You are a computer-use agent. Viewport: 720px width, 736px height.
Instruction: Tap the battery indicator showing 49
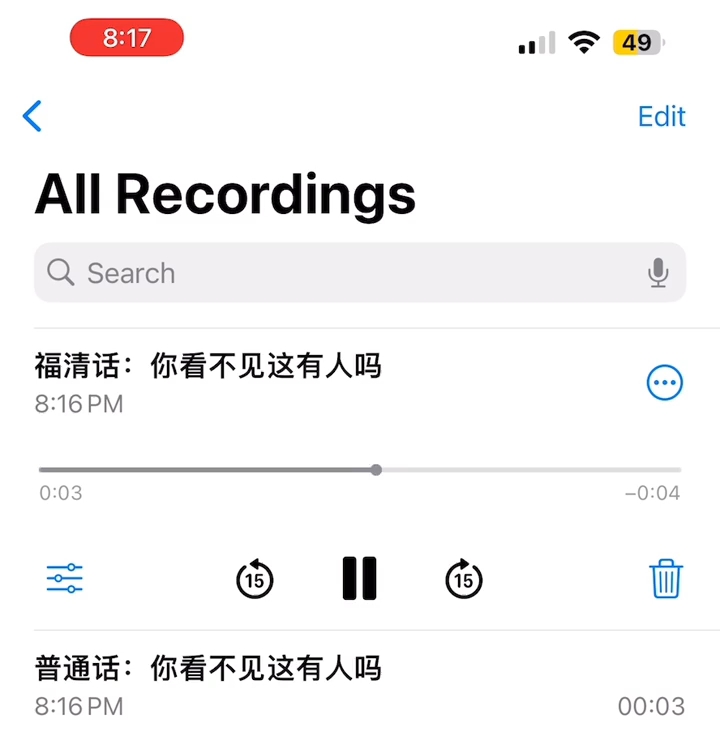click(x=637, y=42)
